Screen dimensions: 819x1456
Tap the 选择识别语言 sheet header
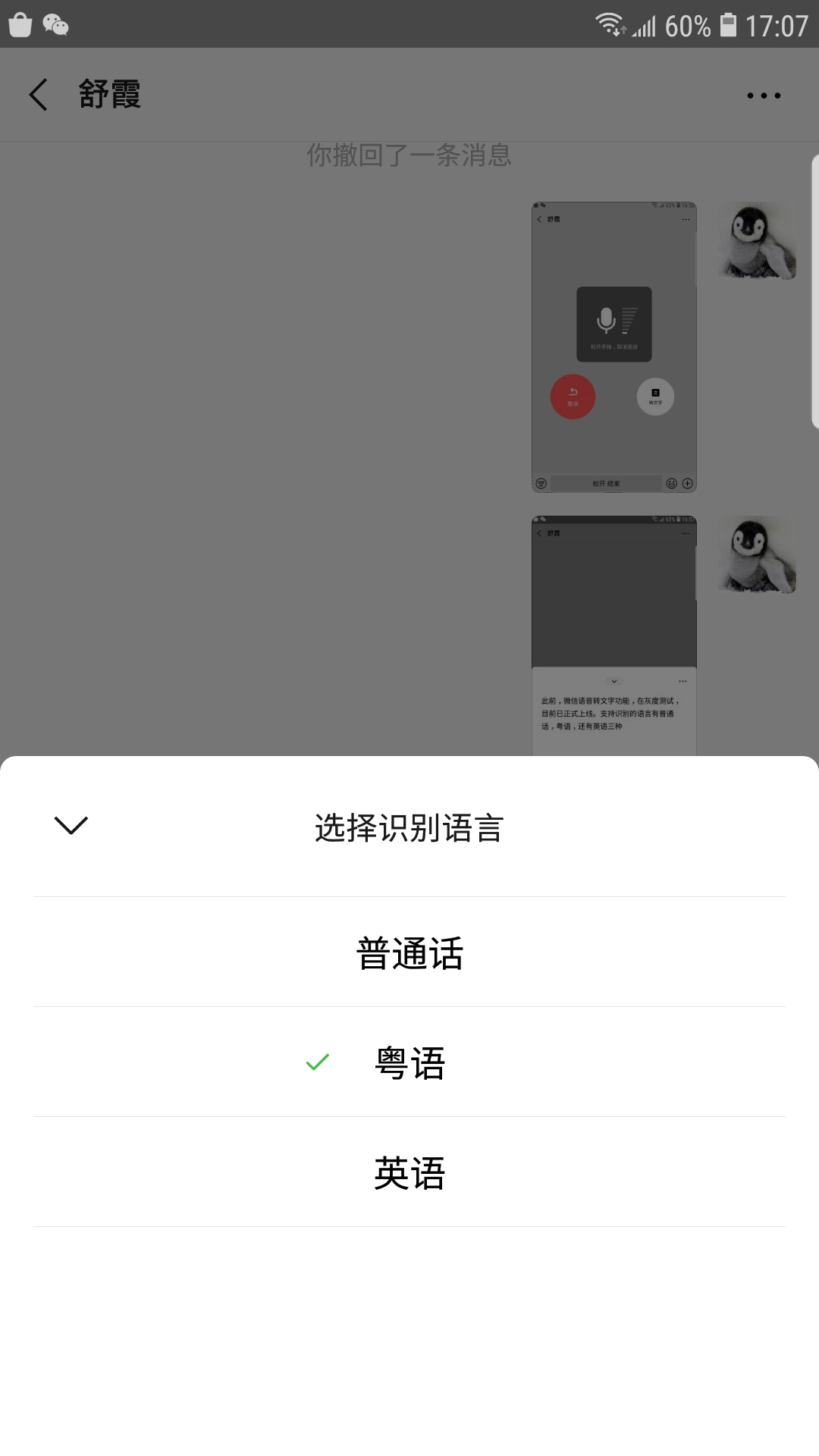(x=409, y=827)
